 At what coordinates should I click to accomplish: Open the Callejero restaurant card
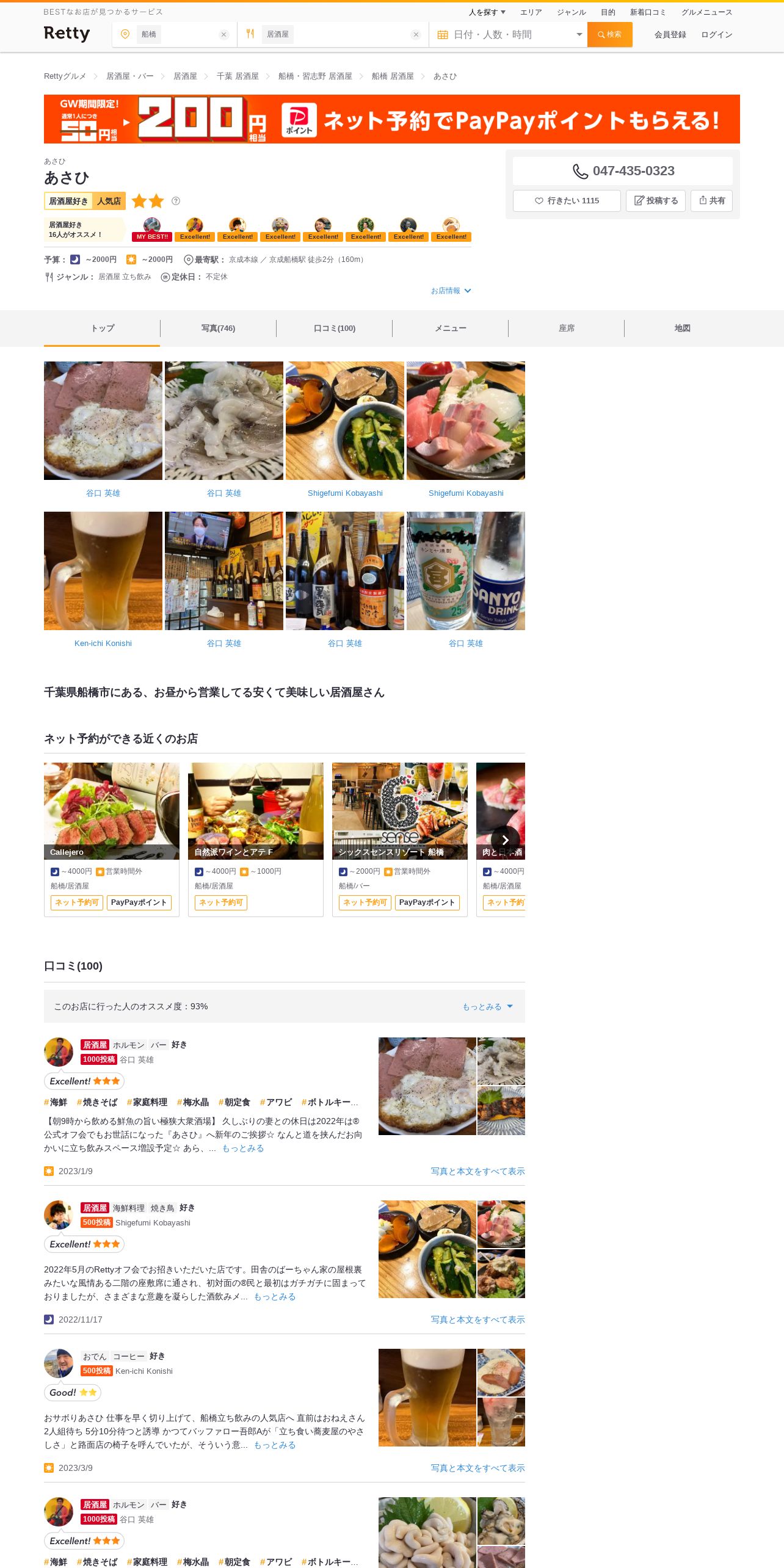click(112, 811)
